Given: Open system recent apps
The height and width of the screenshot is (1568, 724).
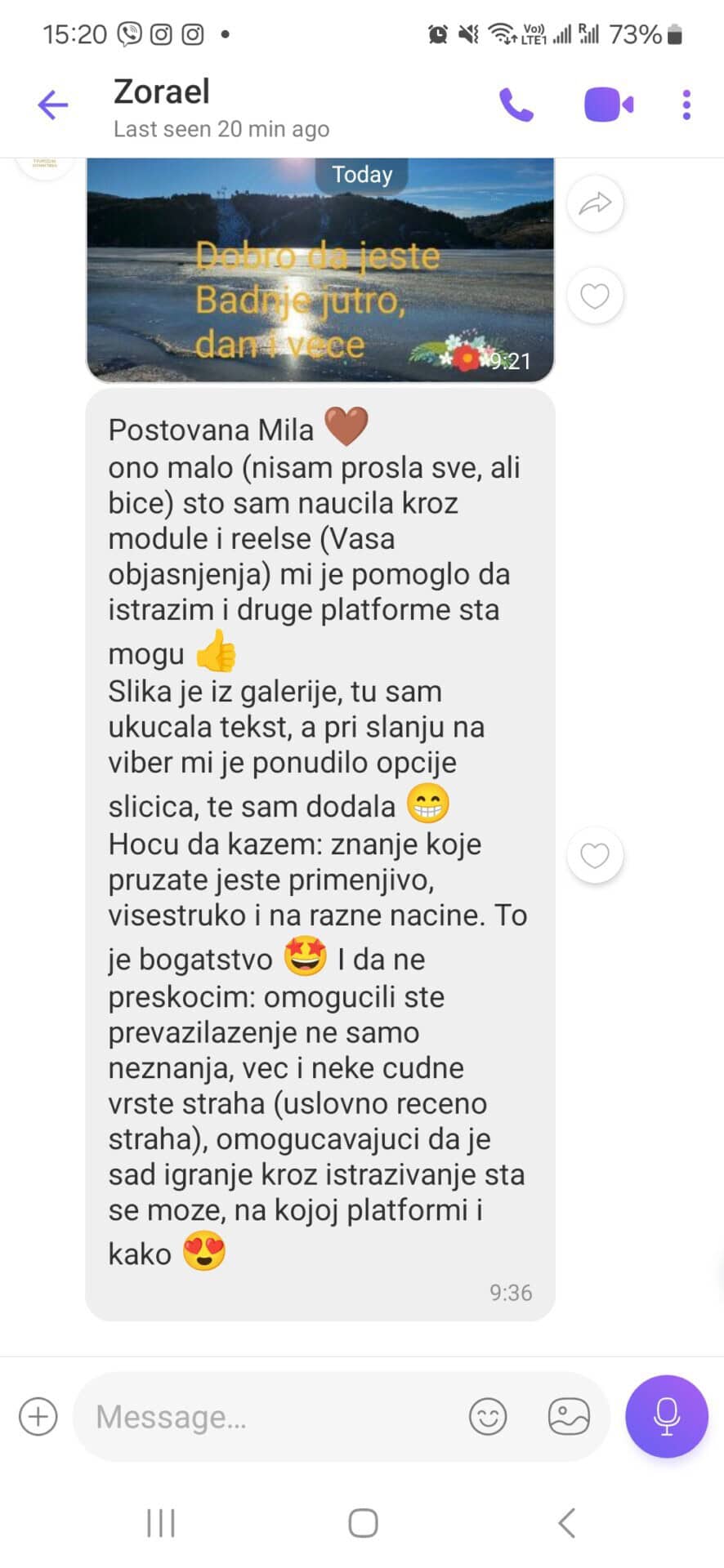Looking at the screenshot, I should click(161, 1523).
